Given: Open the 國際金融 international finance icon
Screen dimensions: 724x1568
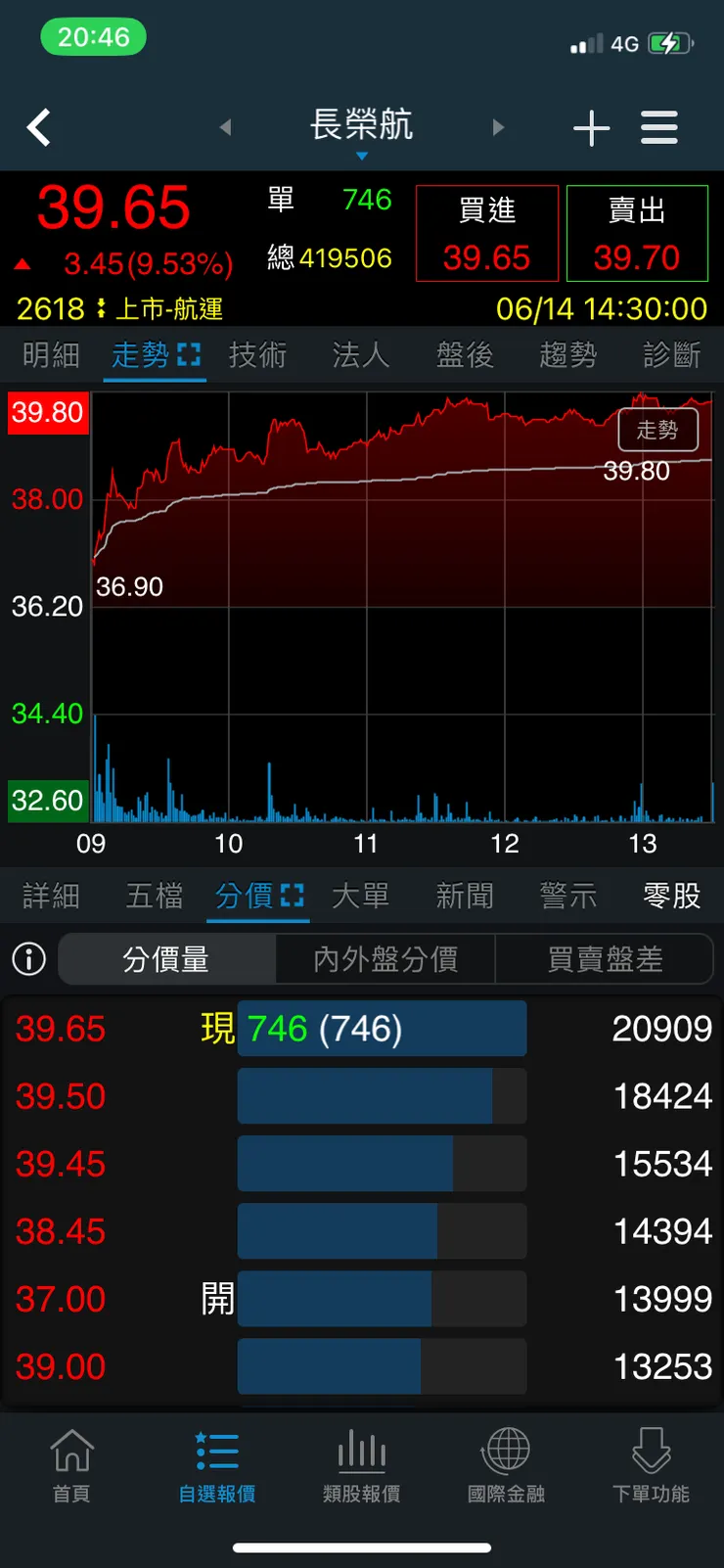Looking at the screenshot, I should coord(505,1465).
